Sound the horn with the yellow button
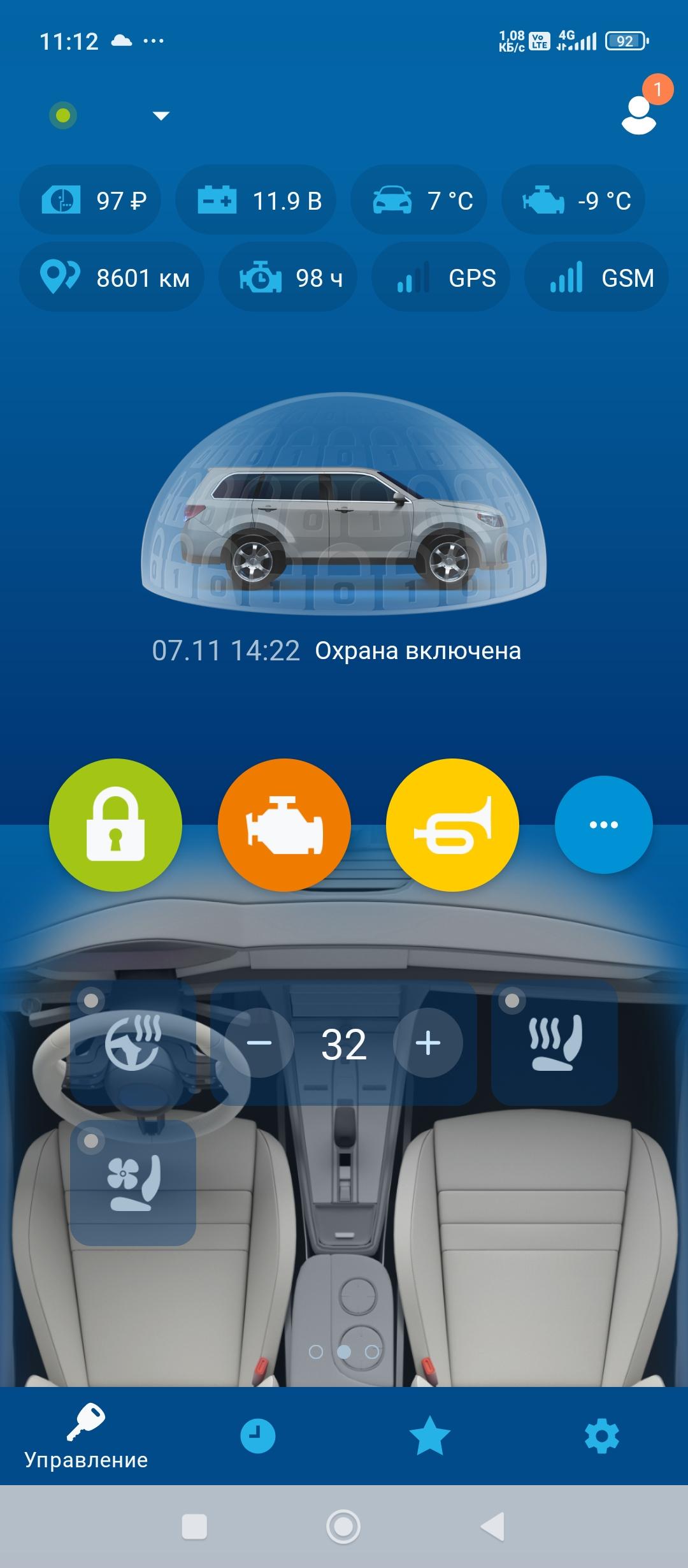Viewport: 688px width, 1568px height. (x=452, y=825)
